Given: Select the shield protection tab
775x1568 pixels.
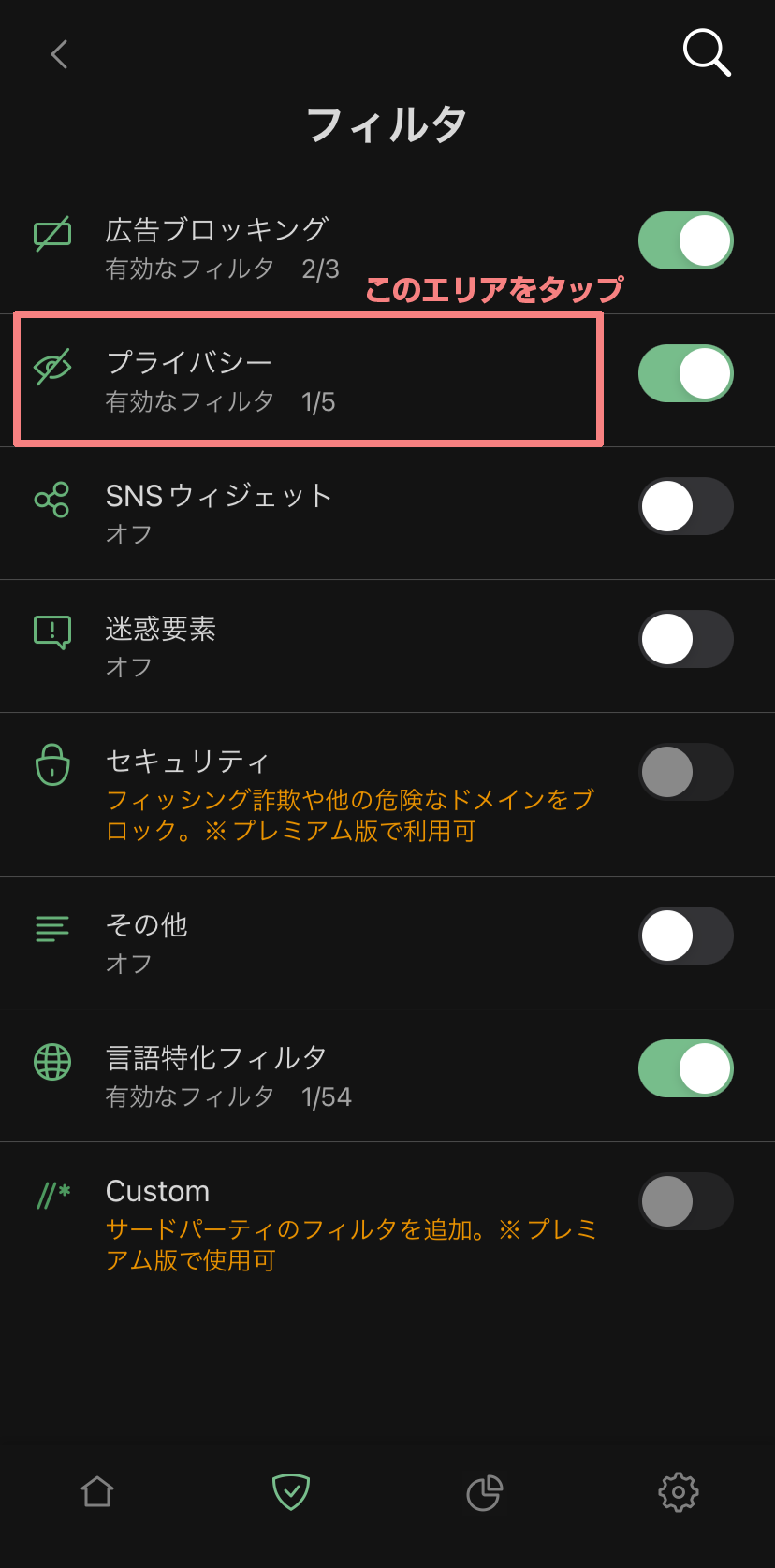Looking at the screenshot, I should 291,1492.
